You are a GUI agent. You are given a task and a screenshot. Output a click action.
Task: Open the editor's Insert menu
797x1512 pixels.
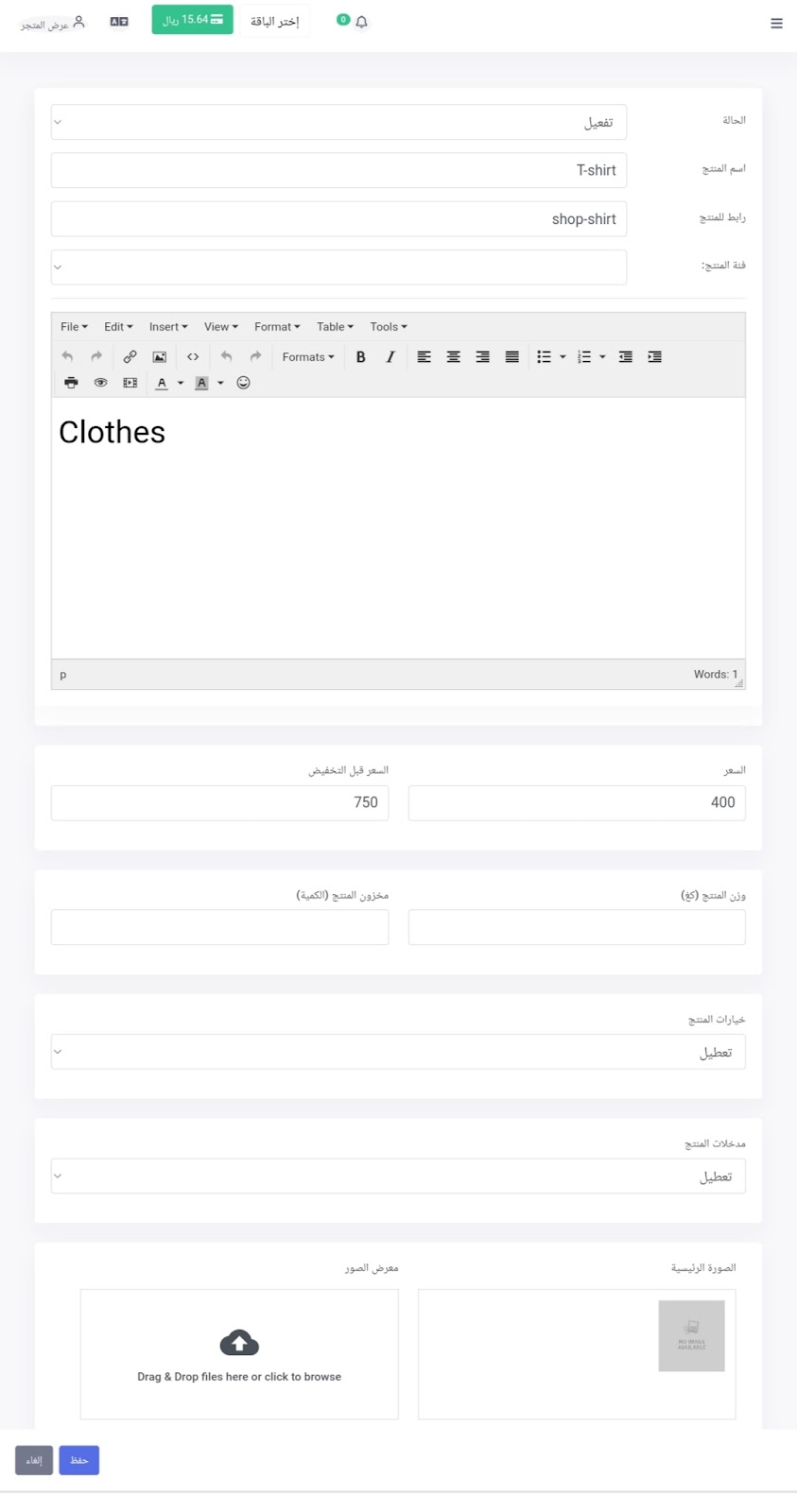(x=168, y=327)
